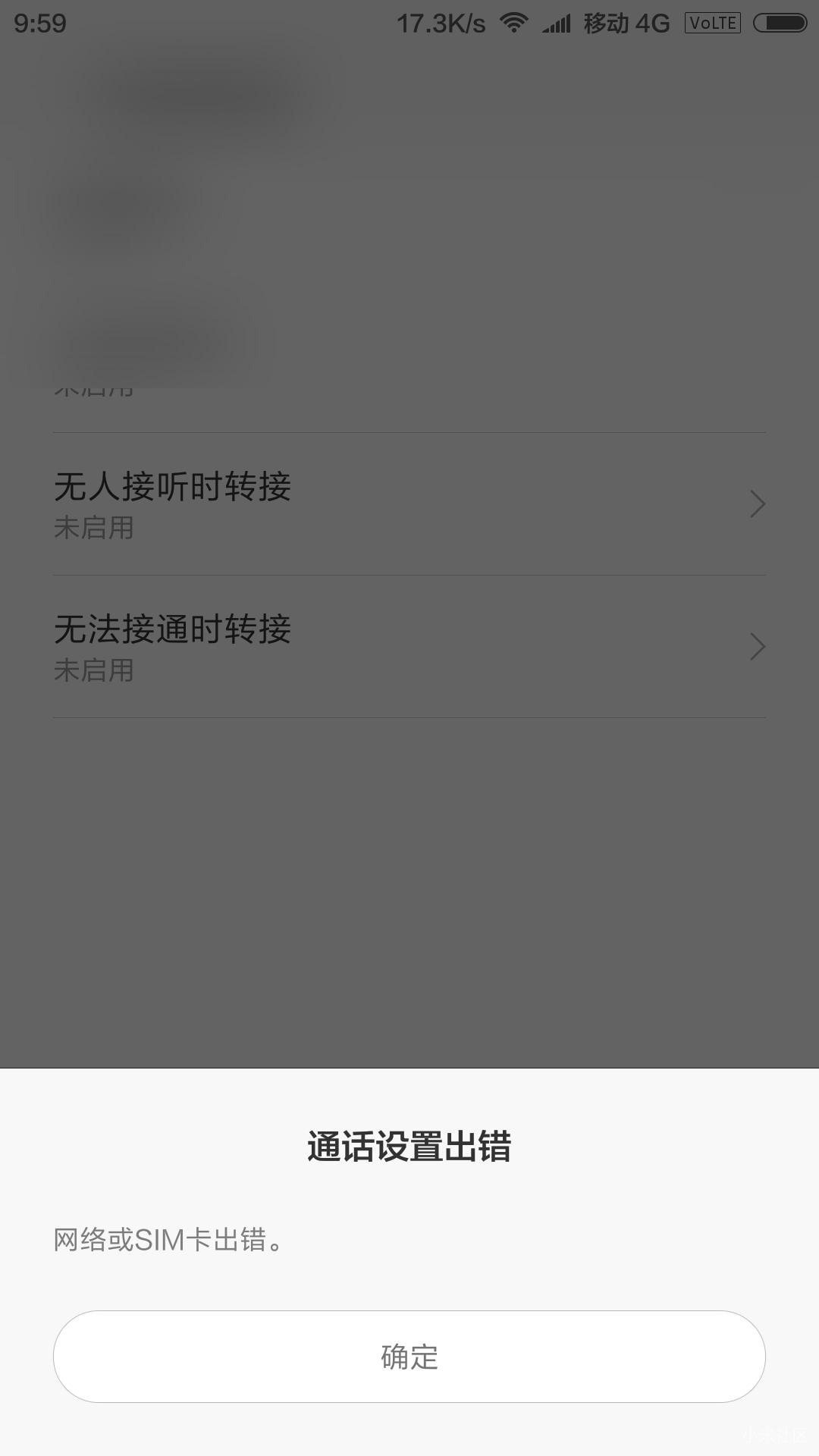Viewport: 819px width, 1456px height.
Task: Open 无法接通时转接 forwarding setting
Action: click(x=409, y=647)
